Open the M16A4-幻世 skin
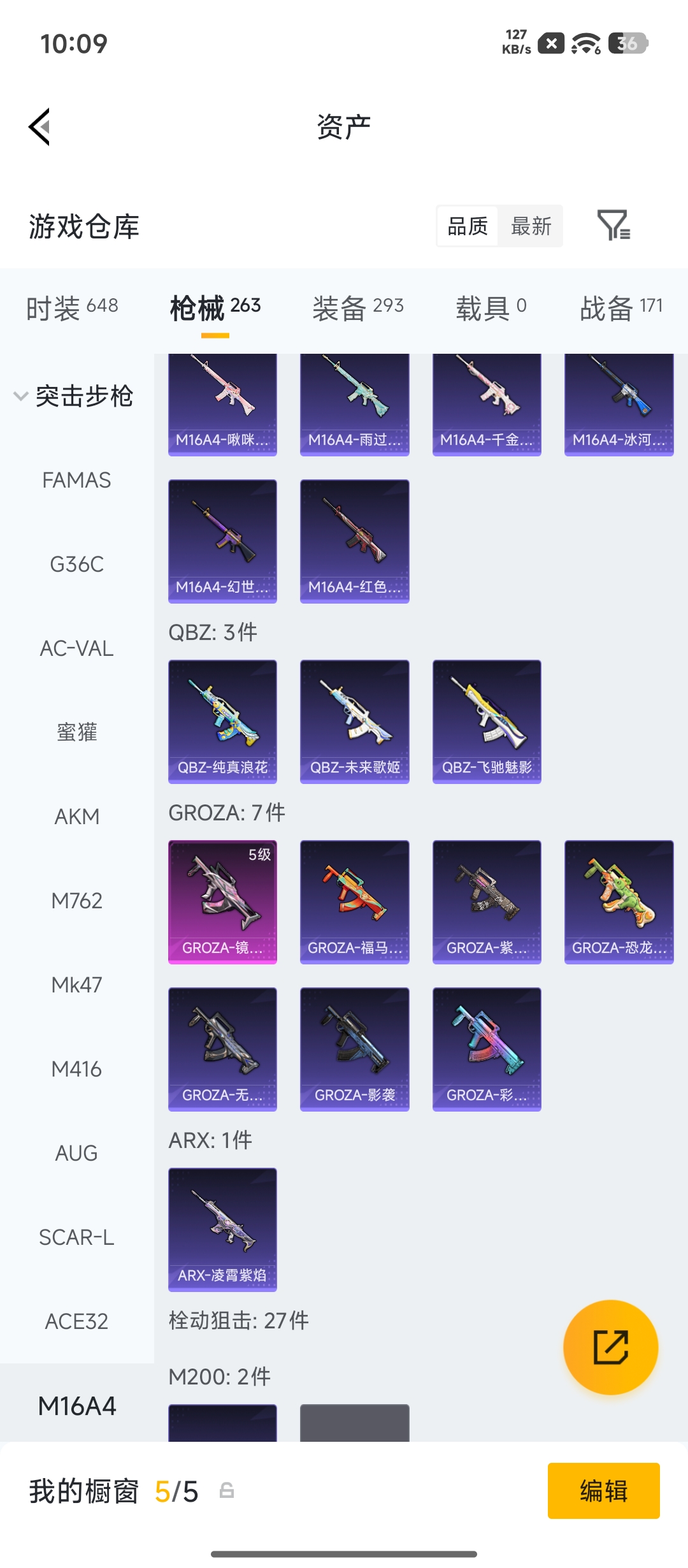Image resolution: width=688 pixels, height=1568 pixels. (x=222, y=541)
